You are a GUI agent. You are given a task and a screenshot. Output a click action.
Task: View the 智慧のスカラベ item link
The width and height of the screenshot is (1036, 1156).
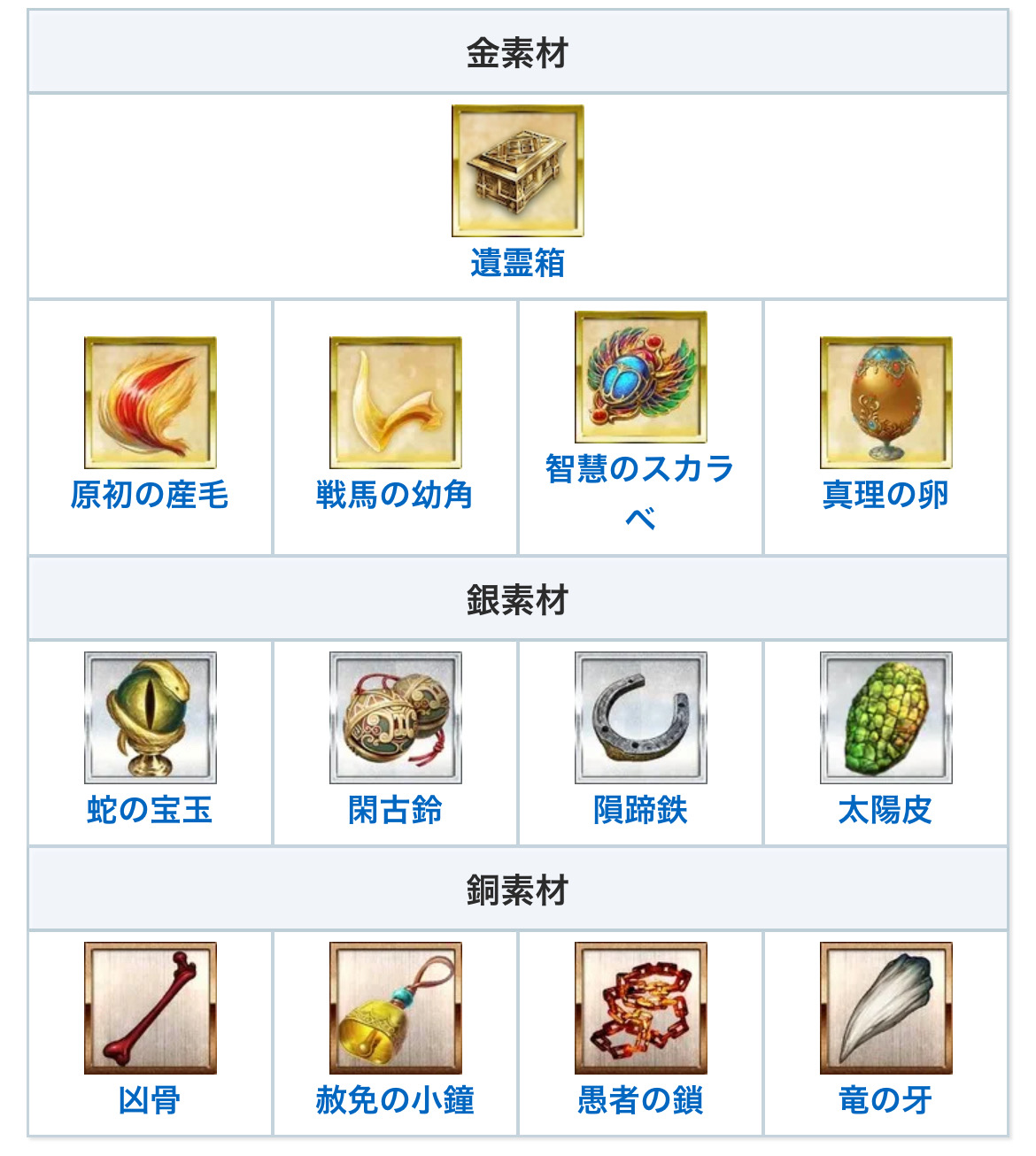(x=639, y=470)
